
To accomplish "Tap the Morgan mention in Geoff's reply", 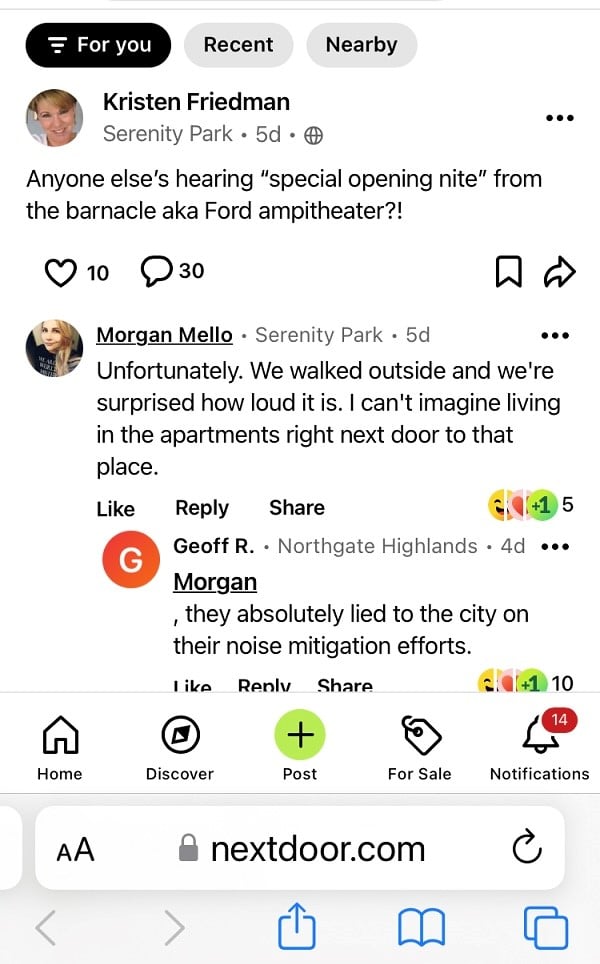I will click(214, 582).
